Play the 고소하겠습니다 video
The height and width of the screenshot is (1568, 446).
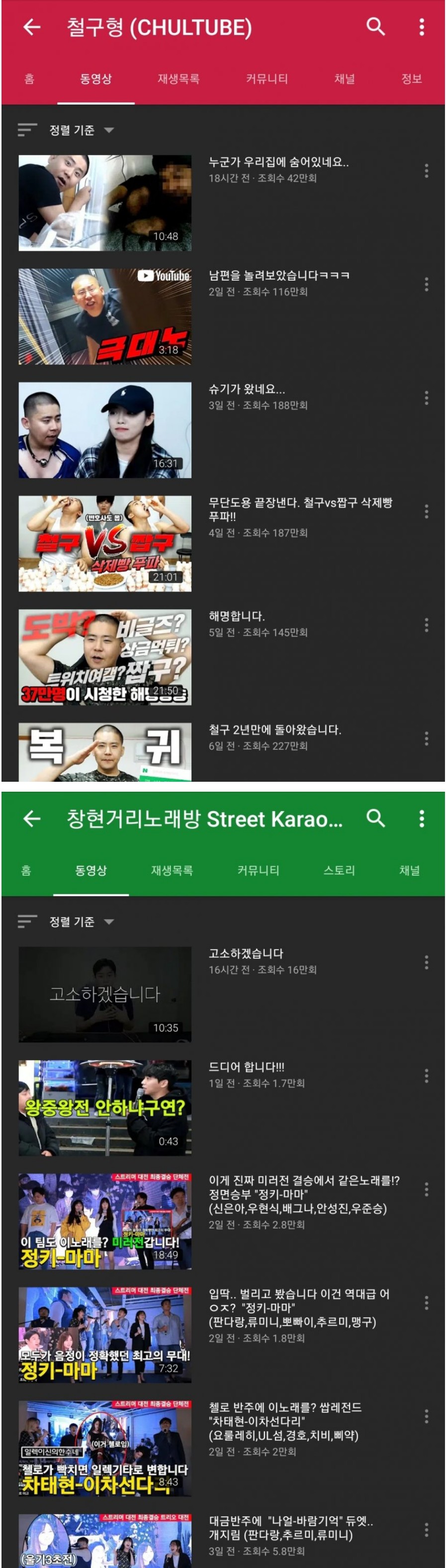[104, 994]
